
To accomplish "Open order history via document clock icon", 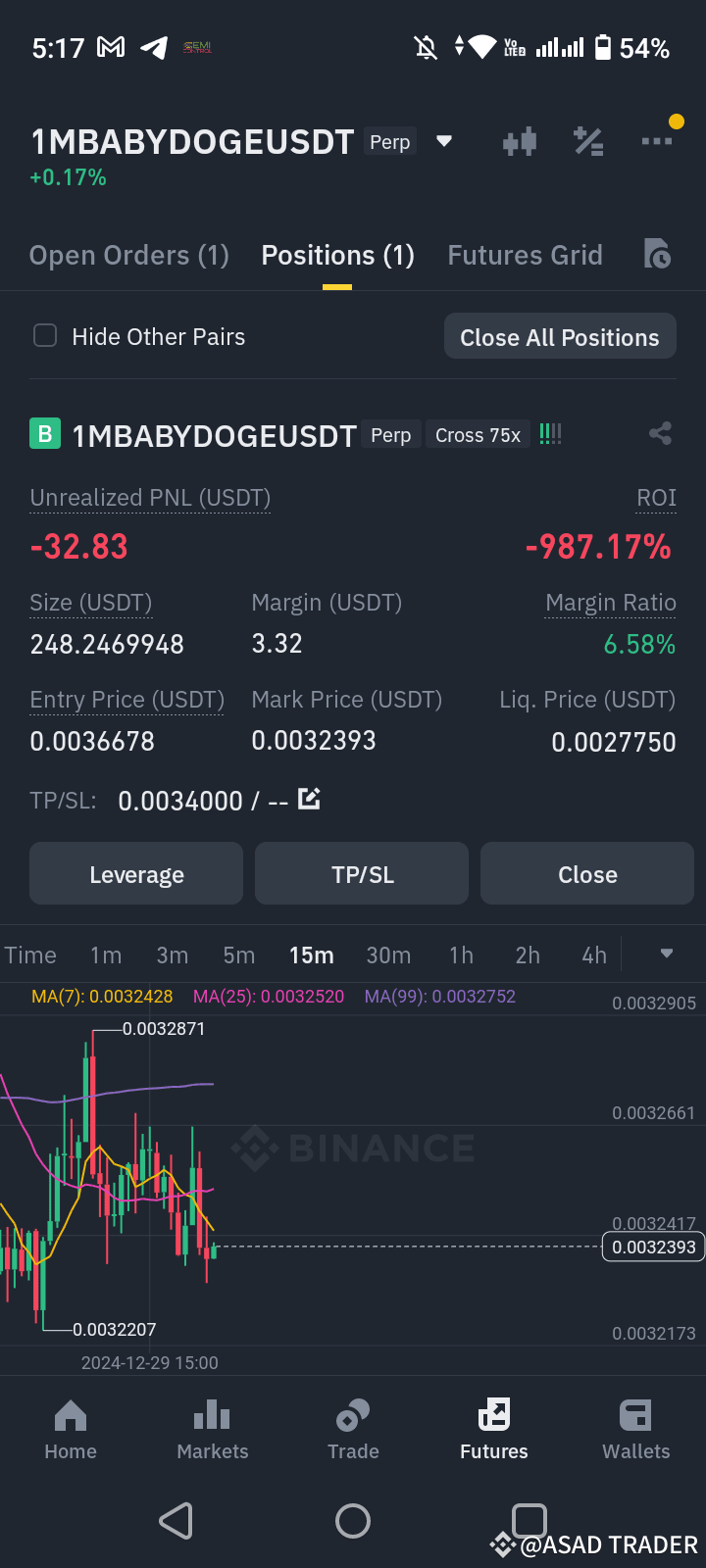I will click(658, 255).
